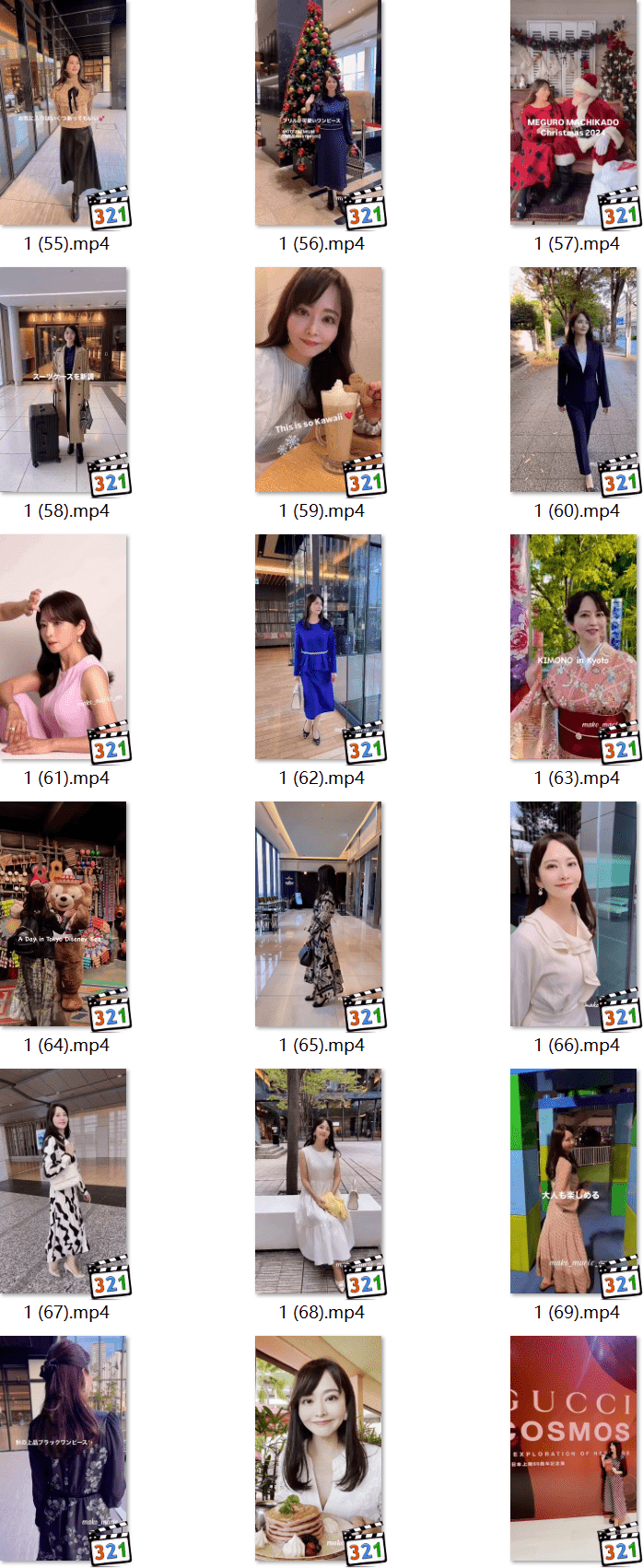This screenshot has height=1568, width=643.
Task: Open the file 1 (65).mp4
Action: [319, 914]
